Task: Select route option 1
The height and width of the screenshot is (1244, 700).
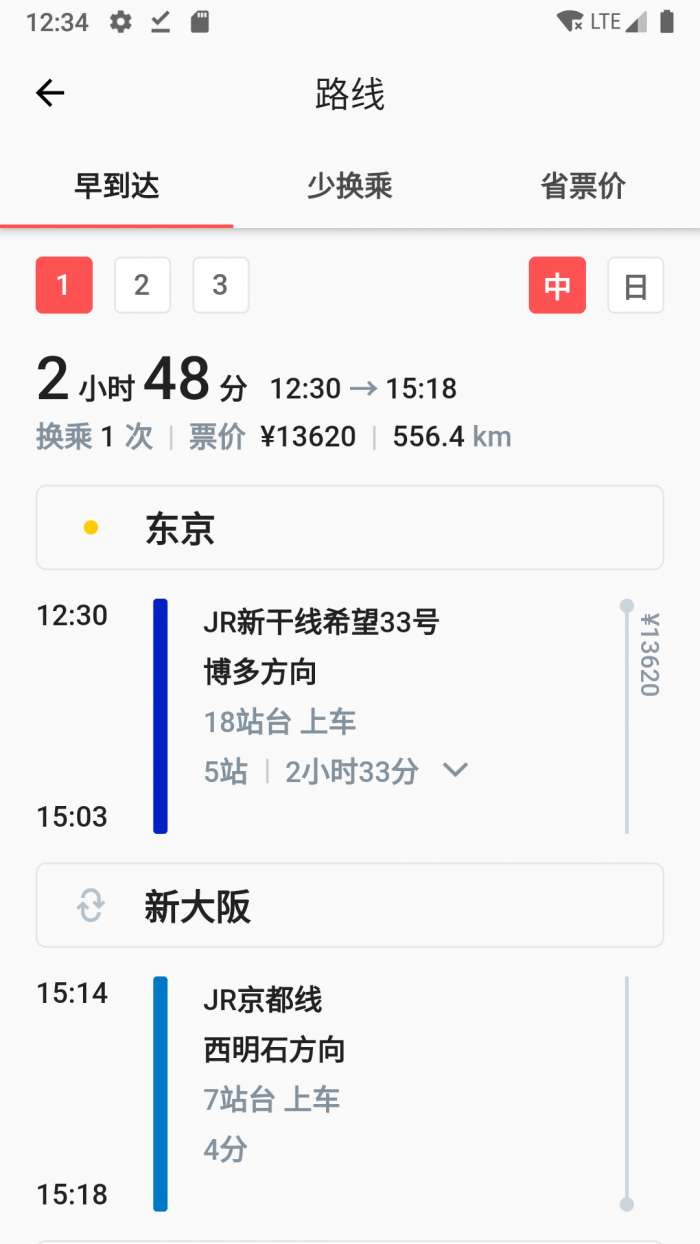Action: (x=64, y=285)
